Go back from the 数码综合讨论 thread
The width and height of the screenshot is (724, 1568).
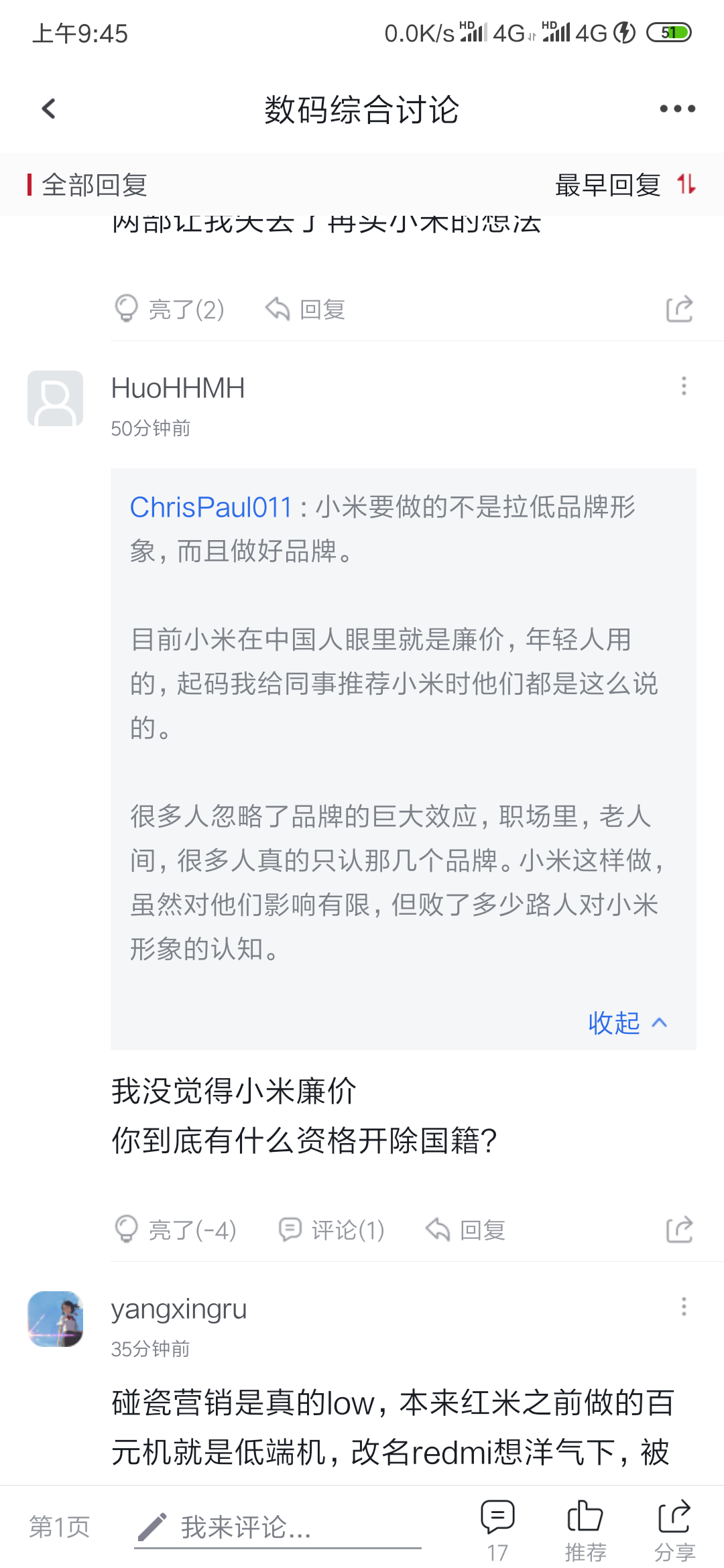click(49, 109)
